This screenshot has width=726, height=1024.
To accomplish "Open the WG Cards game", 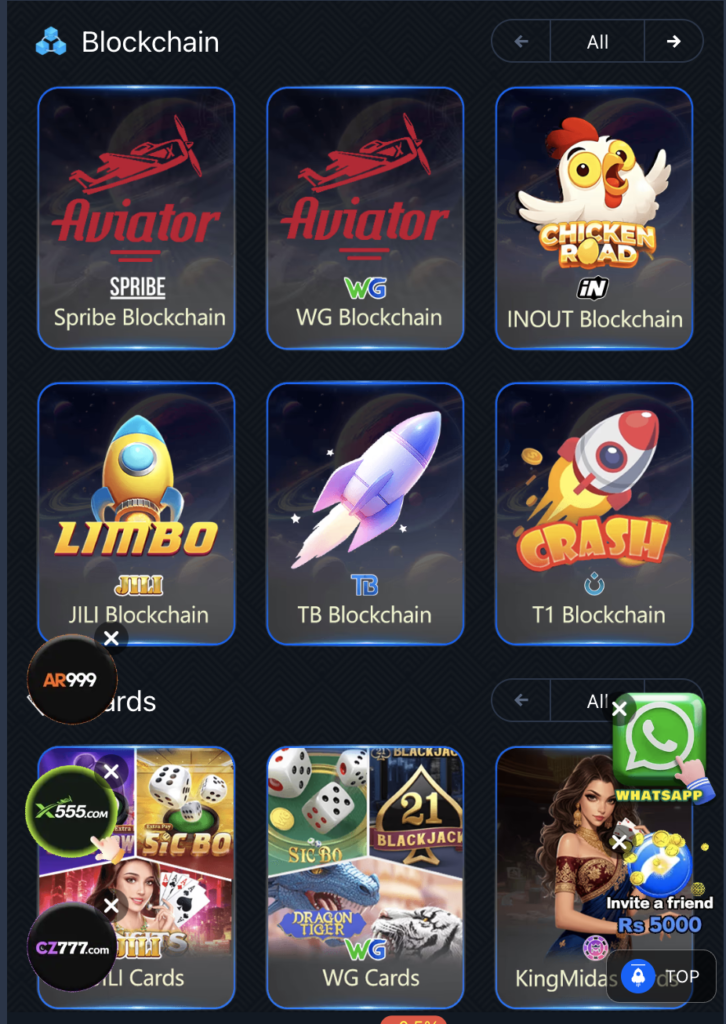I will [x=365, y=875].
